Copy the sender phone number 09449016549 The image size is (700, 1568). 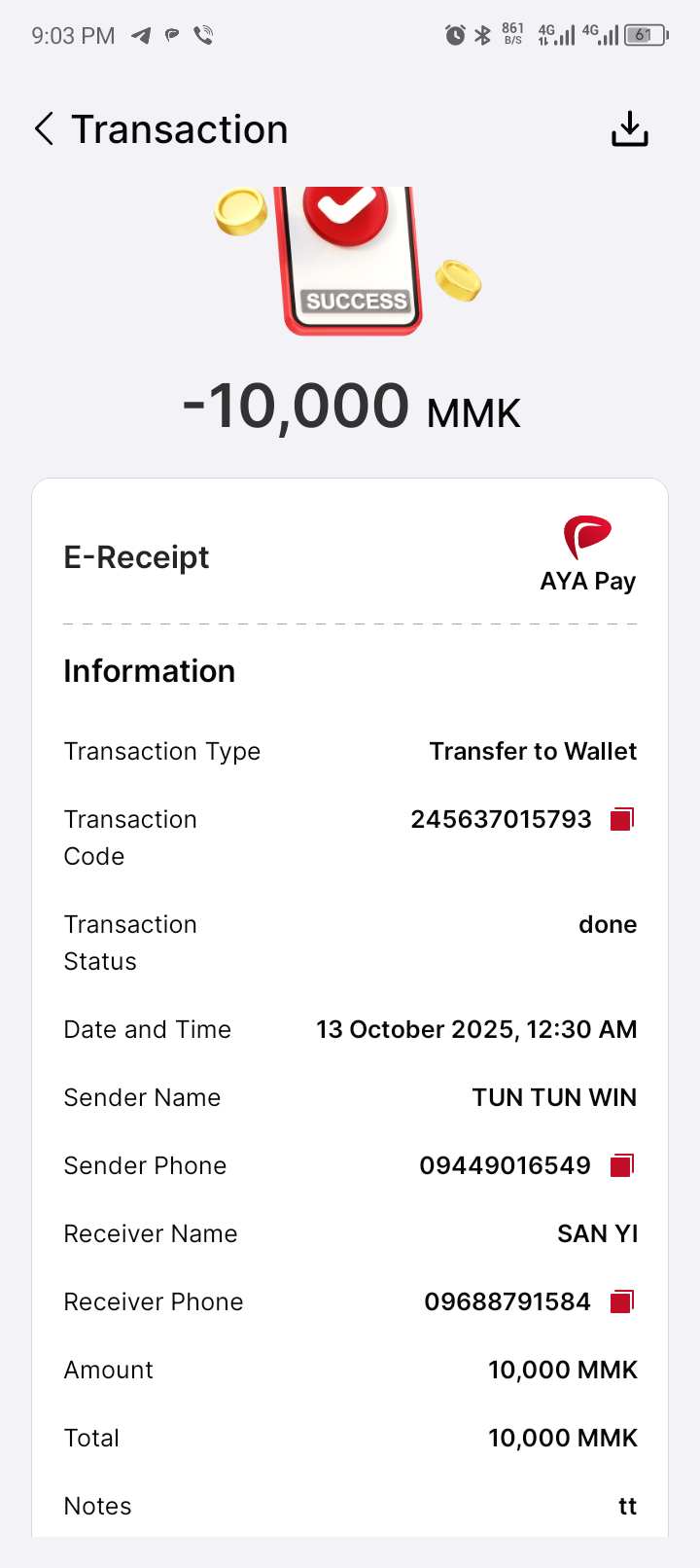point(622,1164)
